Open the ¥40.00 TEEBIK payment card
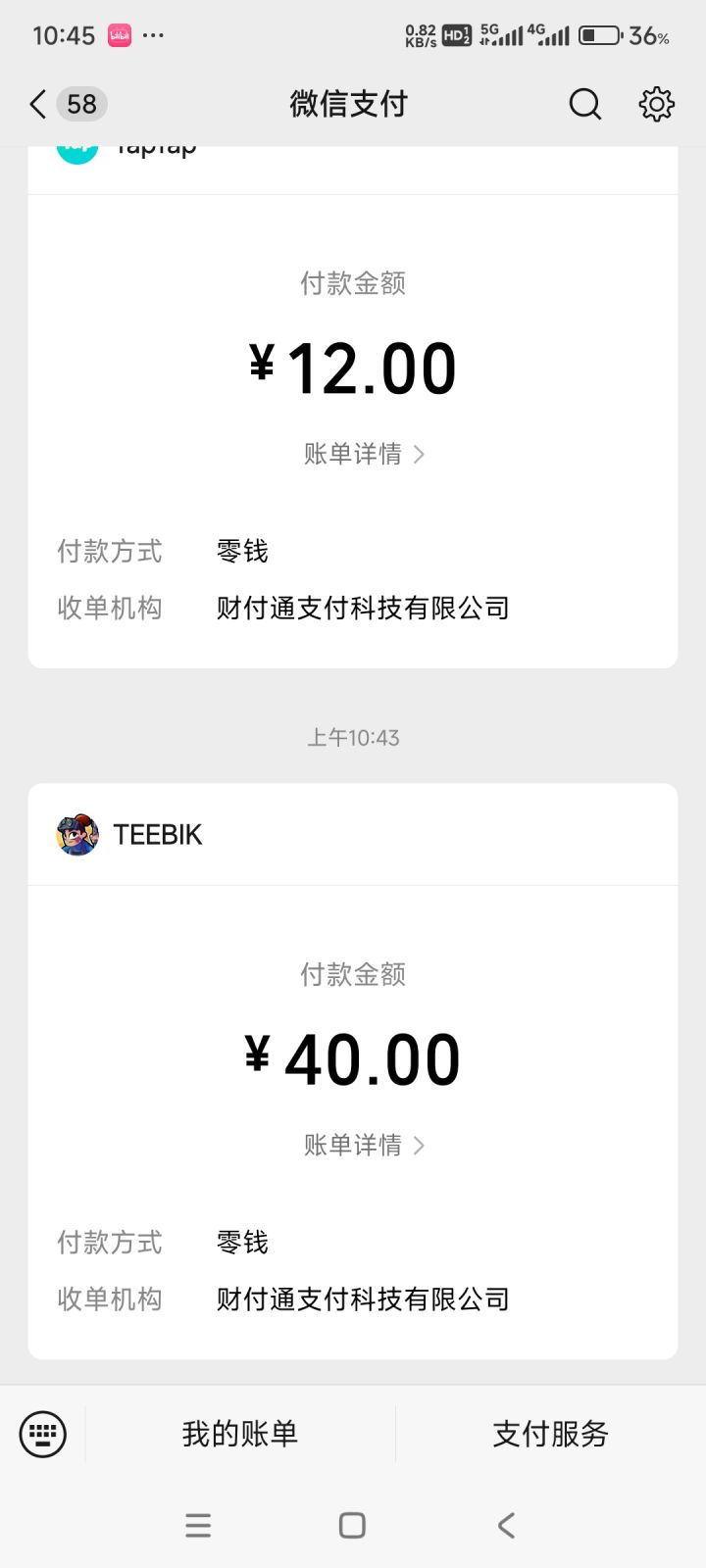 point(353,1058)
